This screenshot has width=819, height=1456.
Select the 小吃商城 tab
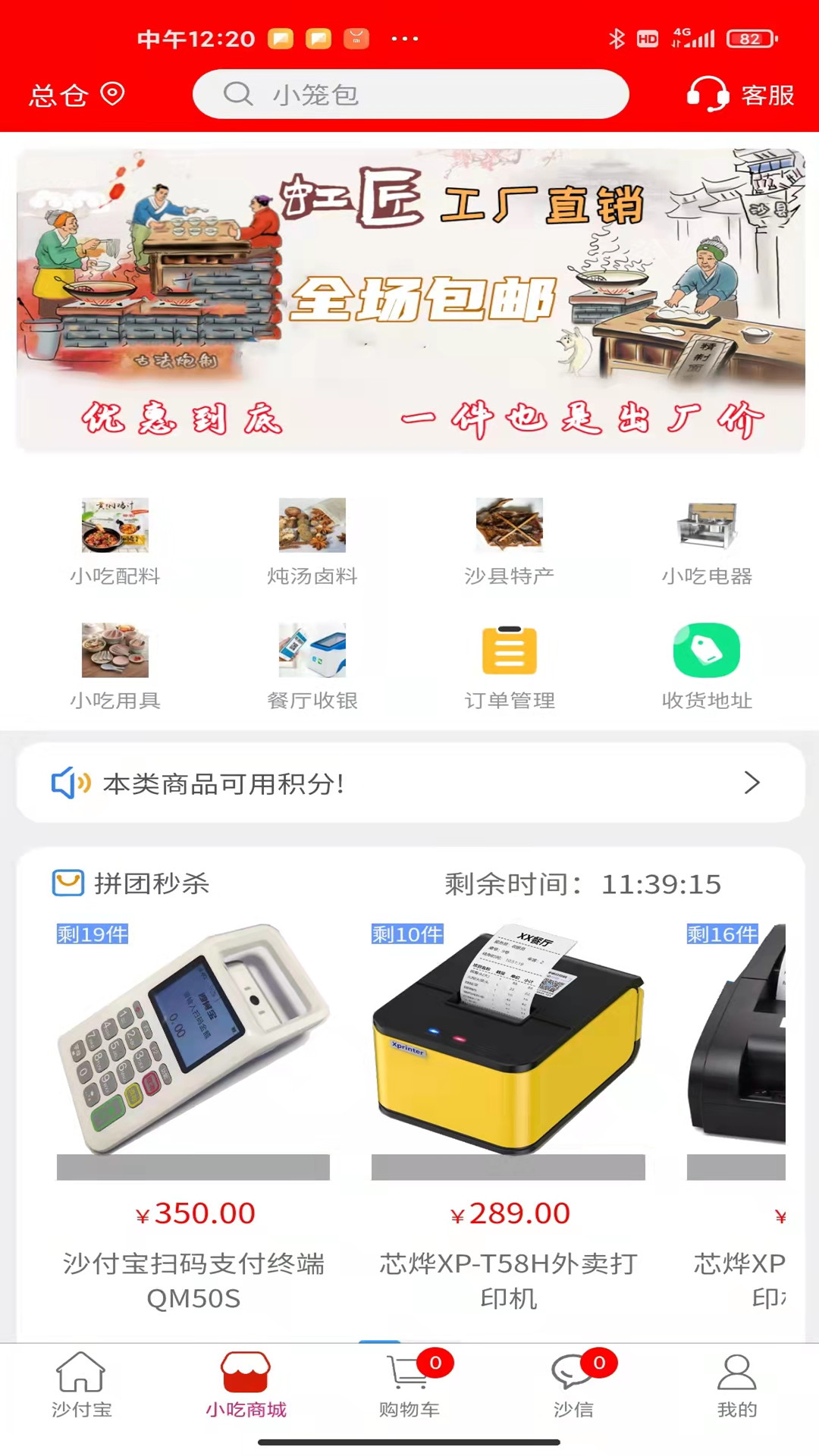[246, 1385]
